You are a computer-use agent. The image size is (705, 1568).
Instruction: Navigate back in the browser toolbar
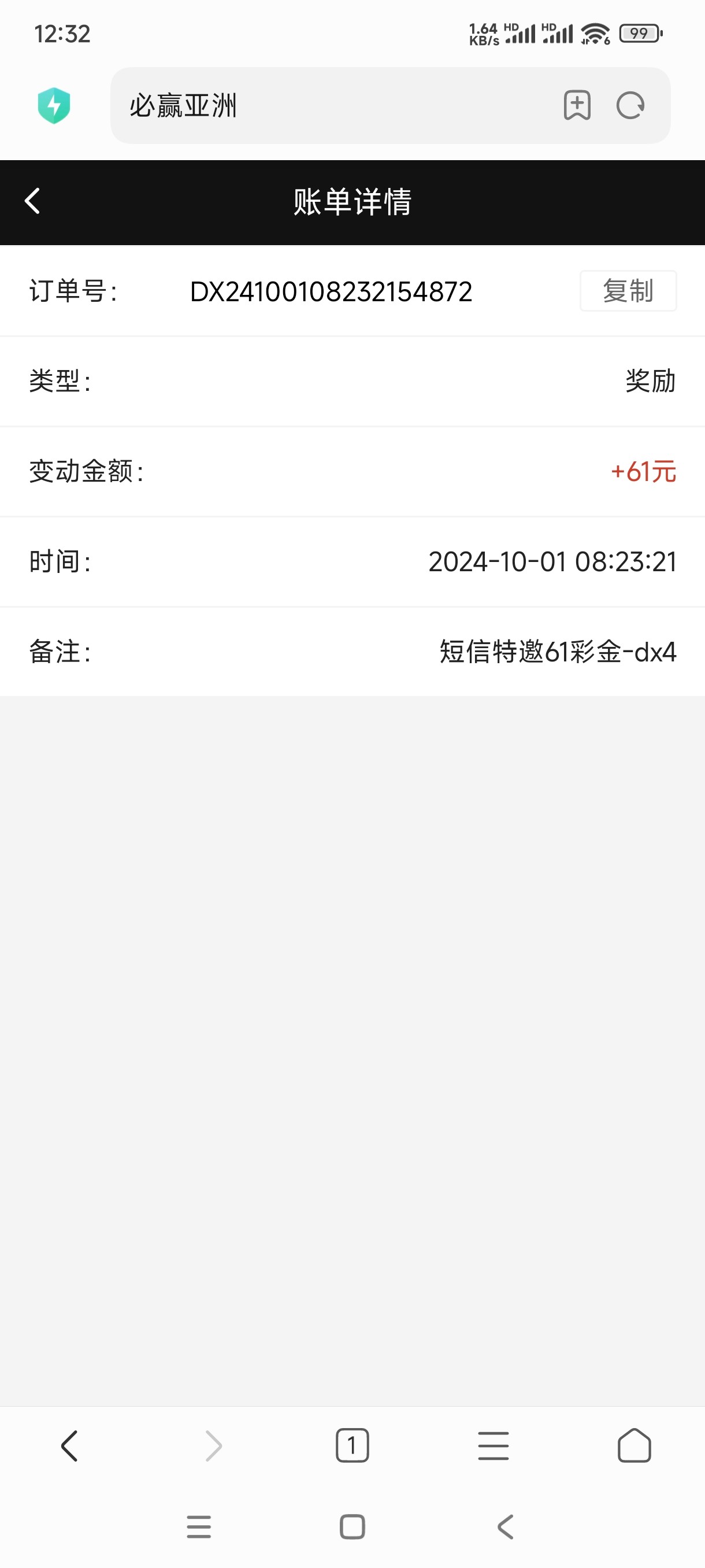[x=70, y=1445]
